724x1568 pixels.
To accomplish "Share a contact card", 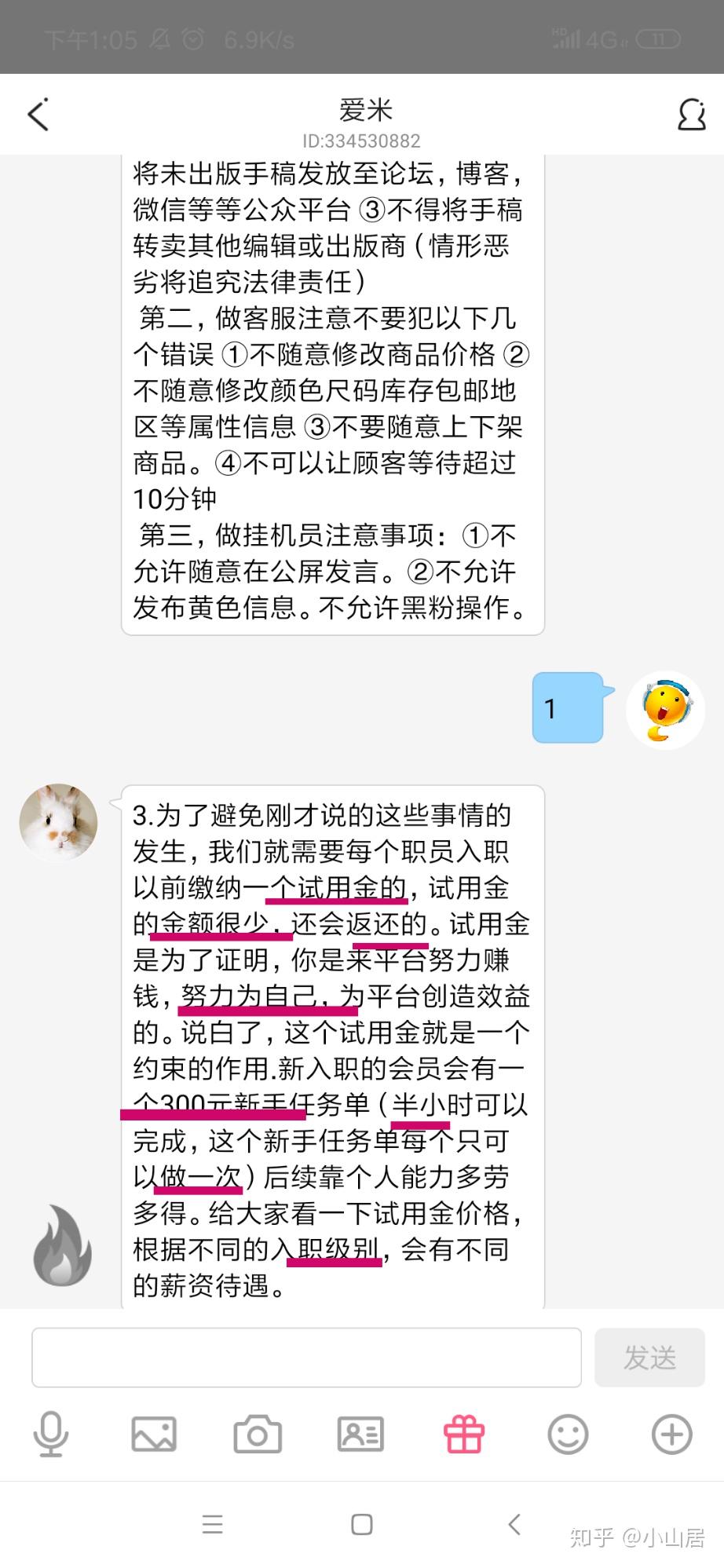I will point(360,1435).
